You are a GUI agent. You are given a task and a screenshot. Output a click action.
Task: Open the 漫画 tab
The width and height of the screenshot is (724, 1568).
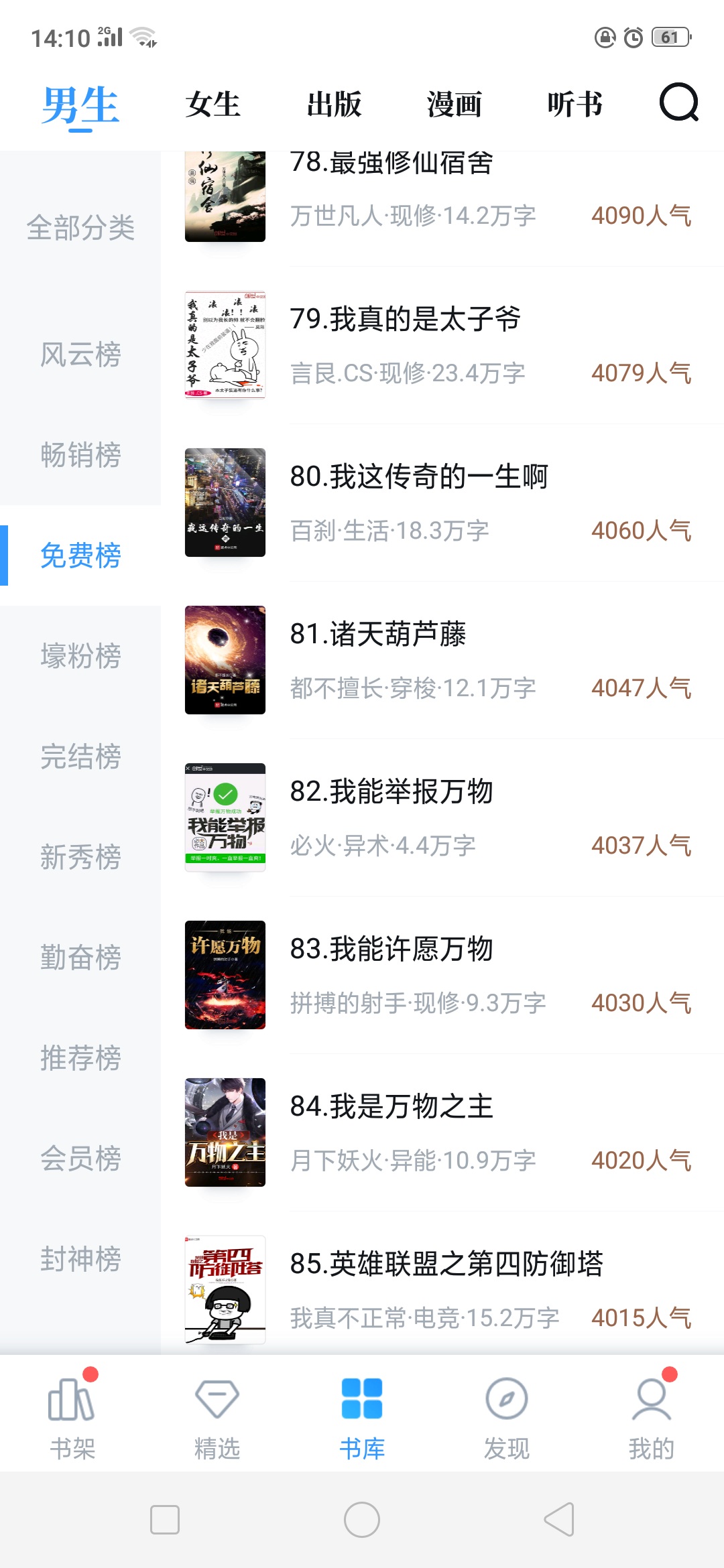[x=455, y=105]
